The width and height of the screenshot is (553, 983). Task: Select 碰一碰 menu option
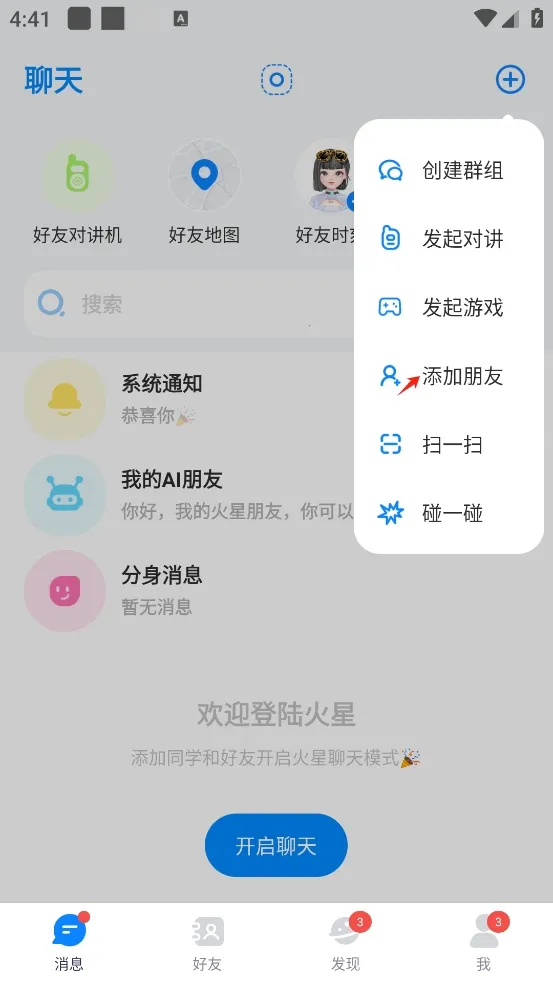click(x=448, y=513)
